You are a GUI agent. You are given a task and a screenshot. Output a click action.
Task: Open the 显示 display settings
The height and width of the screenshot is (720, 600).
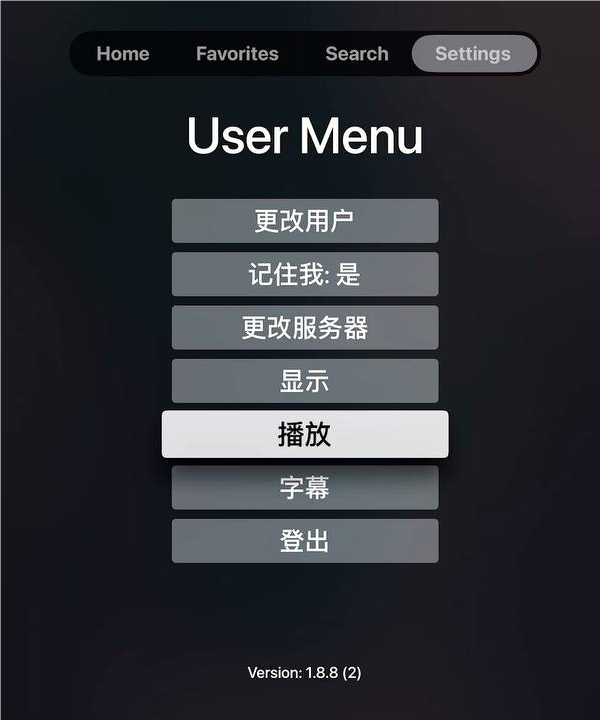pyautogui.click(x=305, y=381)
